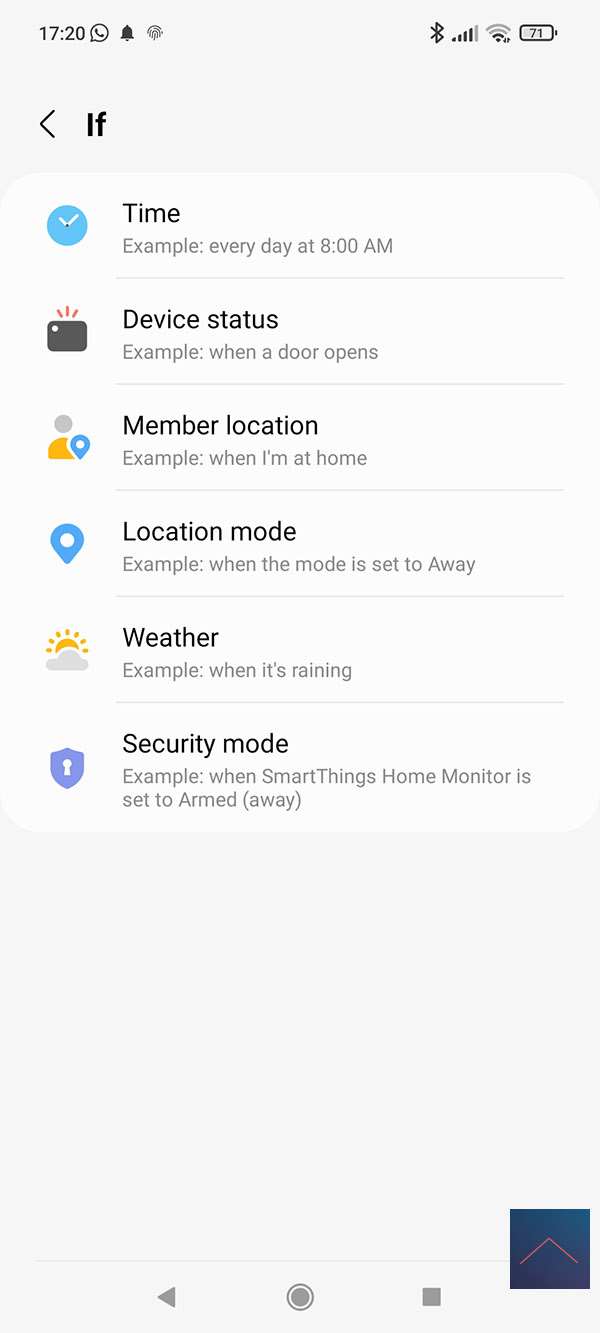This screenshot has width=600, height=1333.
Task: Open the Security mode condition
Action: pos(300,769)
